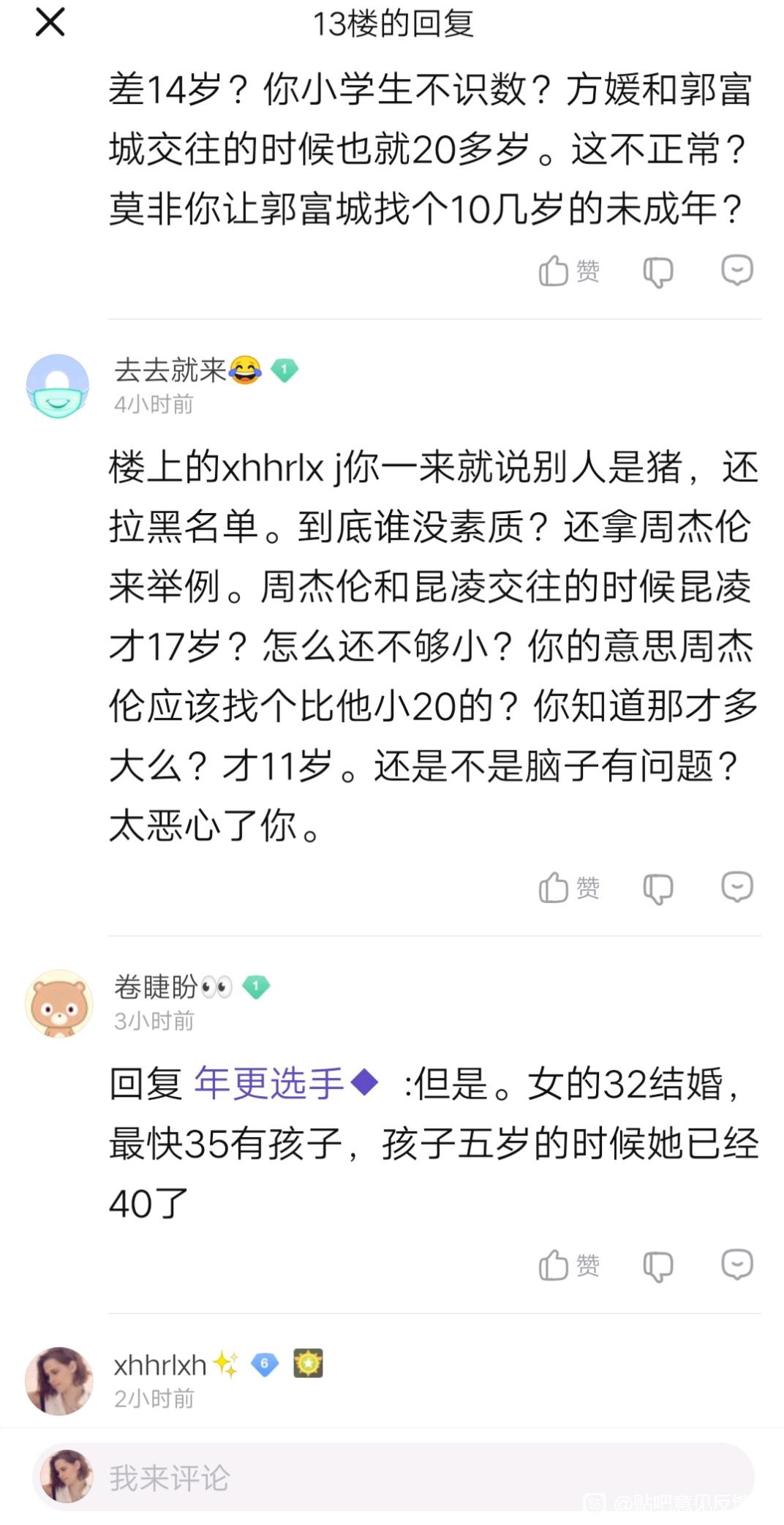Open 卷睫盼's bear avatar
Image resolution: width=784 pixels, height=1525 pixels.
coord(59,1003)
